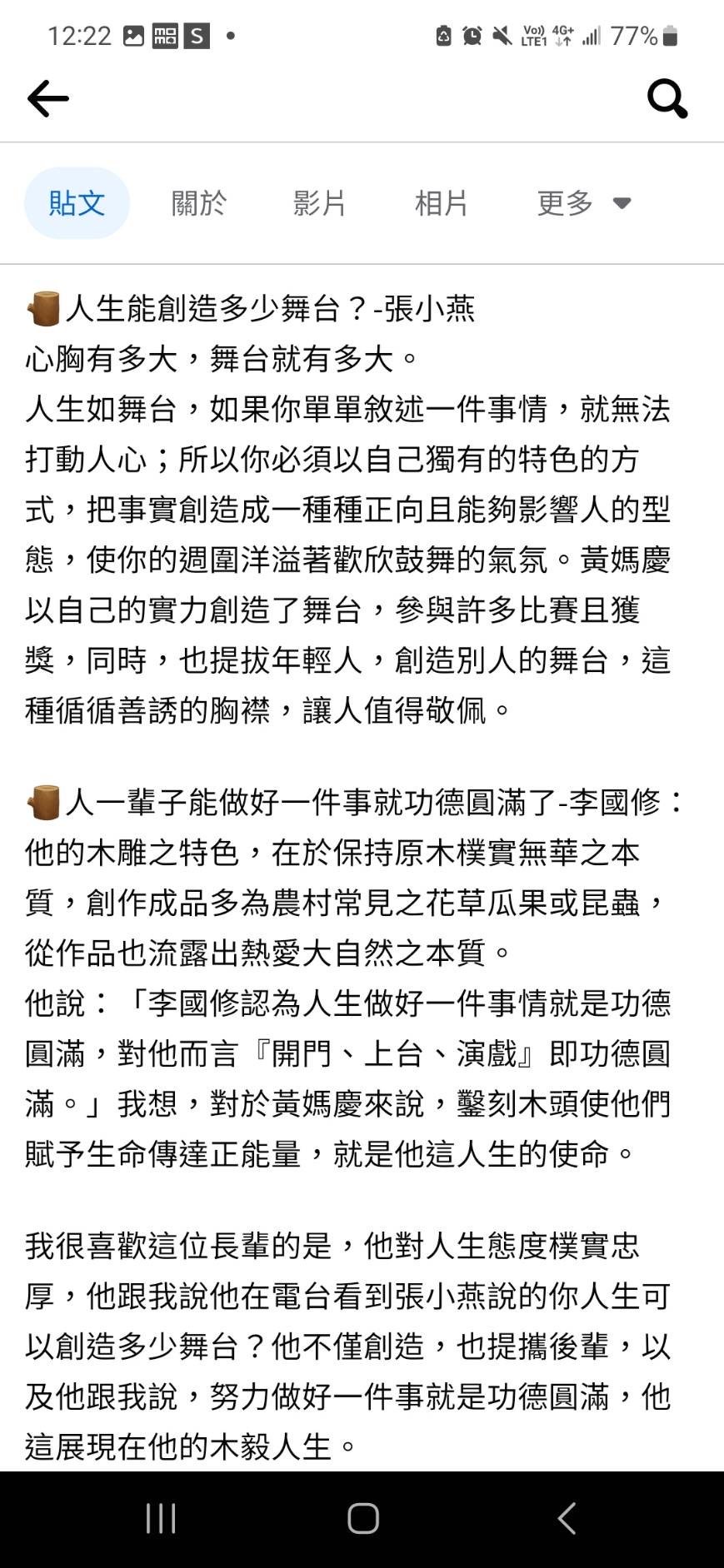Screen dimensions: 724x1568
Task: Tap the system home button
Action: tap(362, 1518)
